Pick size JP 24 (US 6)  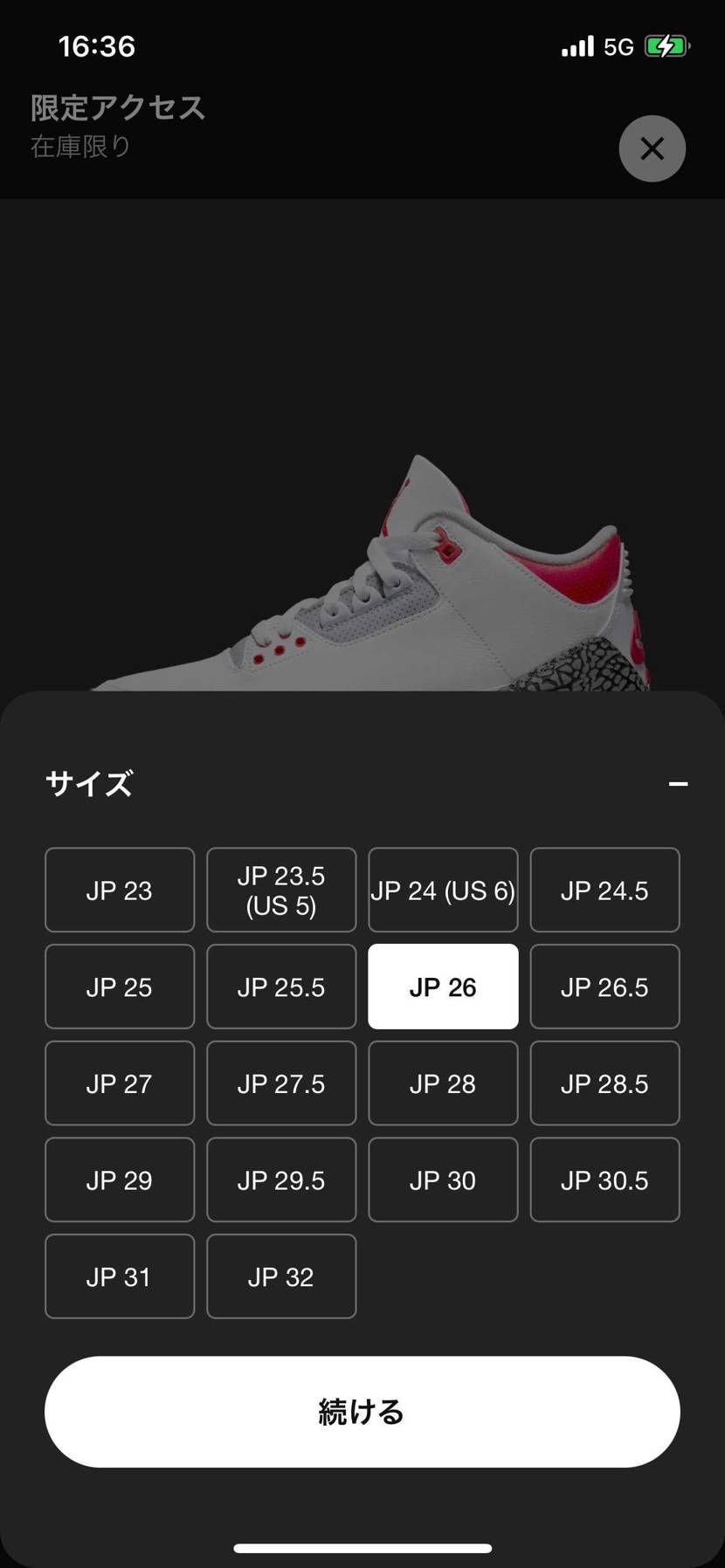[x=442, y=890]
